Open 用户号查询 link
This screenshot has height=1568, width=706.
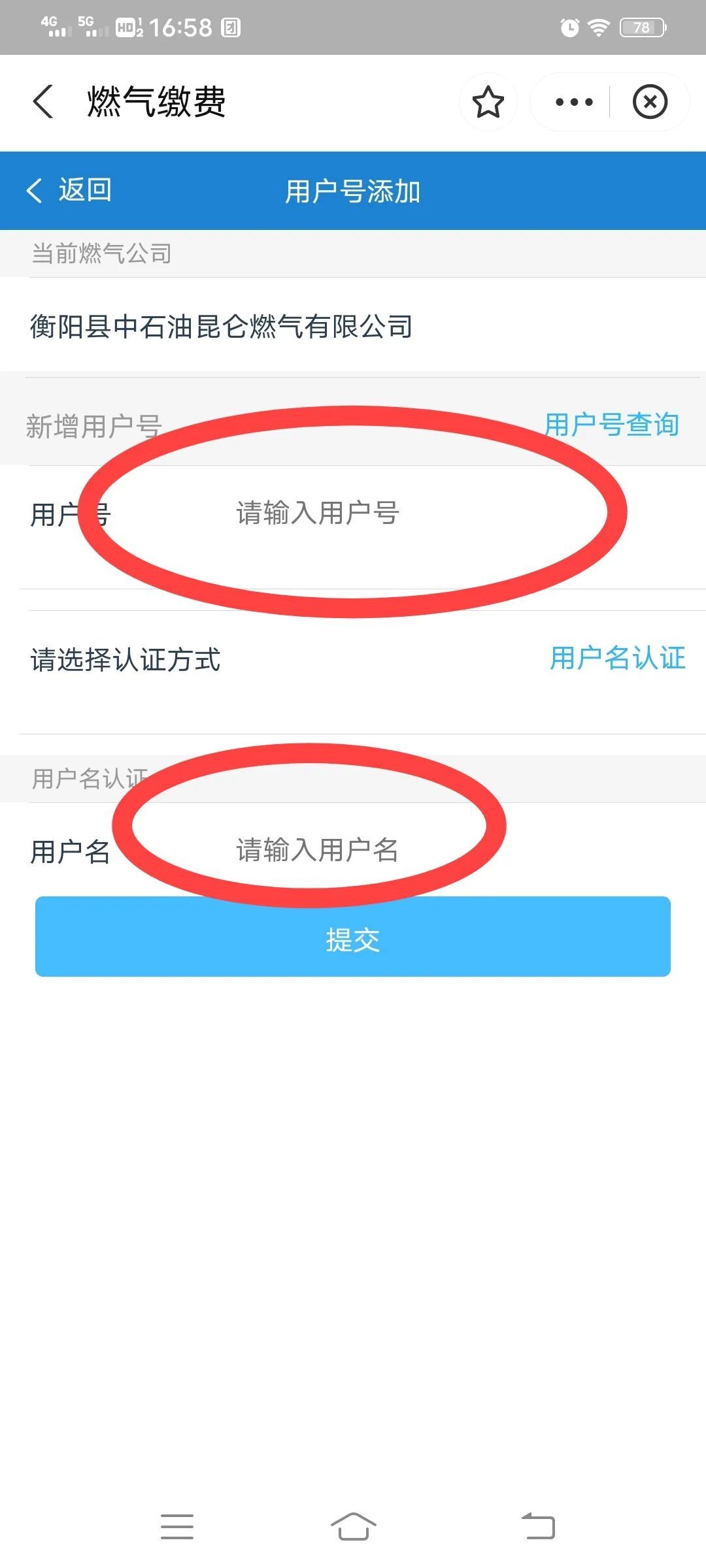(x=611, y=425)
